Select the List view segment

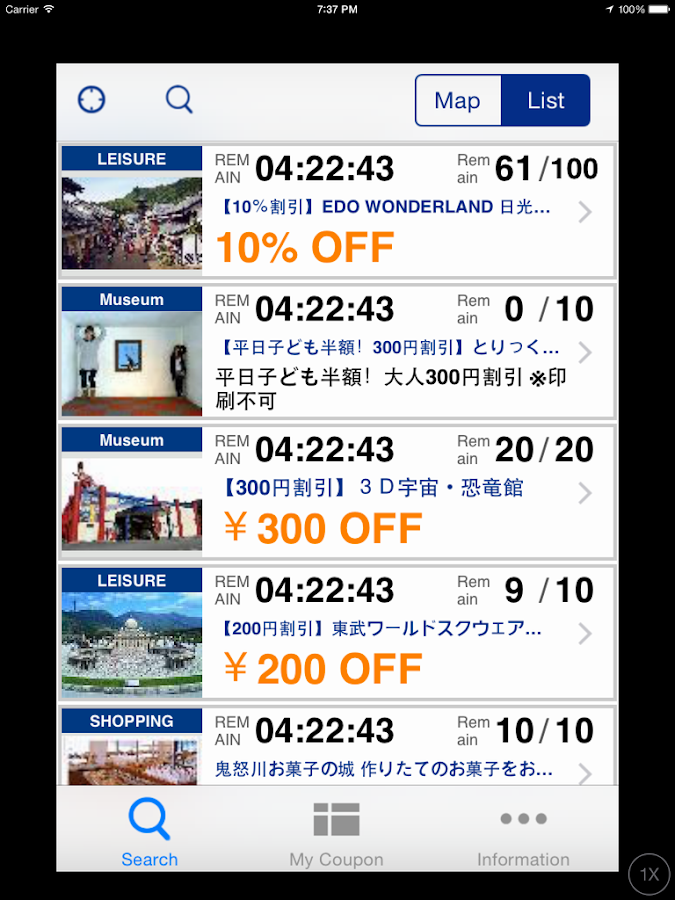tap(546, 101)
